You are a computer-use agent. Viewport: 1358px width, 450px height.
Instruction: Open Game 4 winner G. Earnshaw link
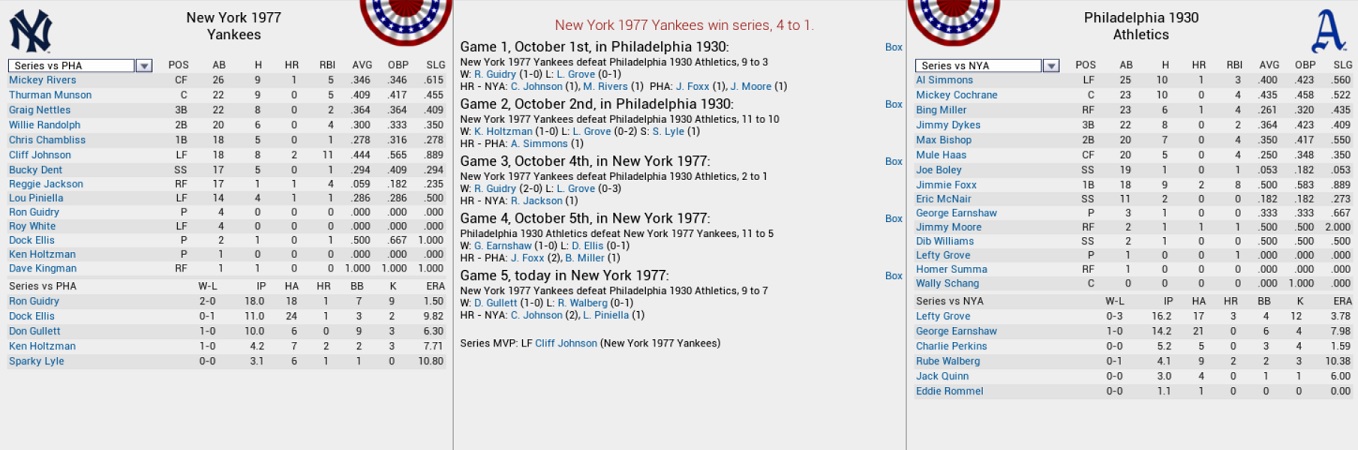(497, 246)
